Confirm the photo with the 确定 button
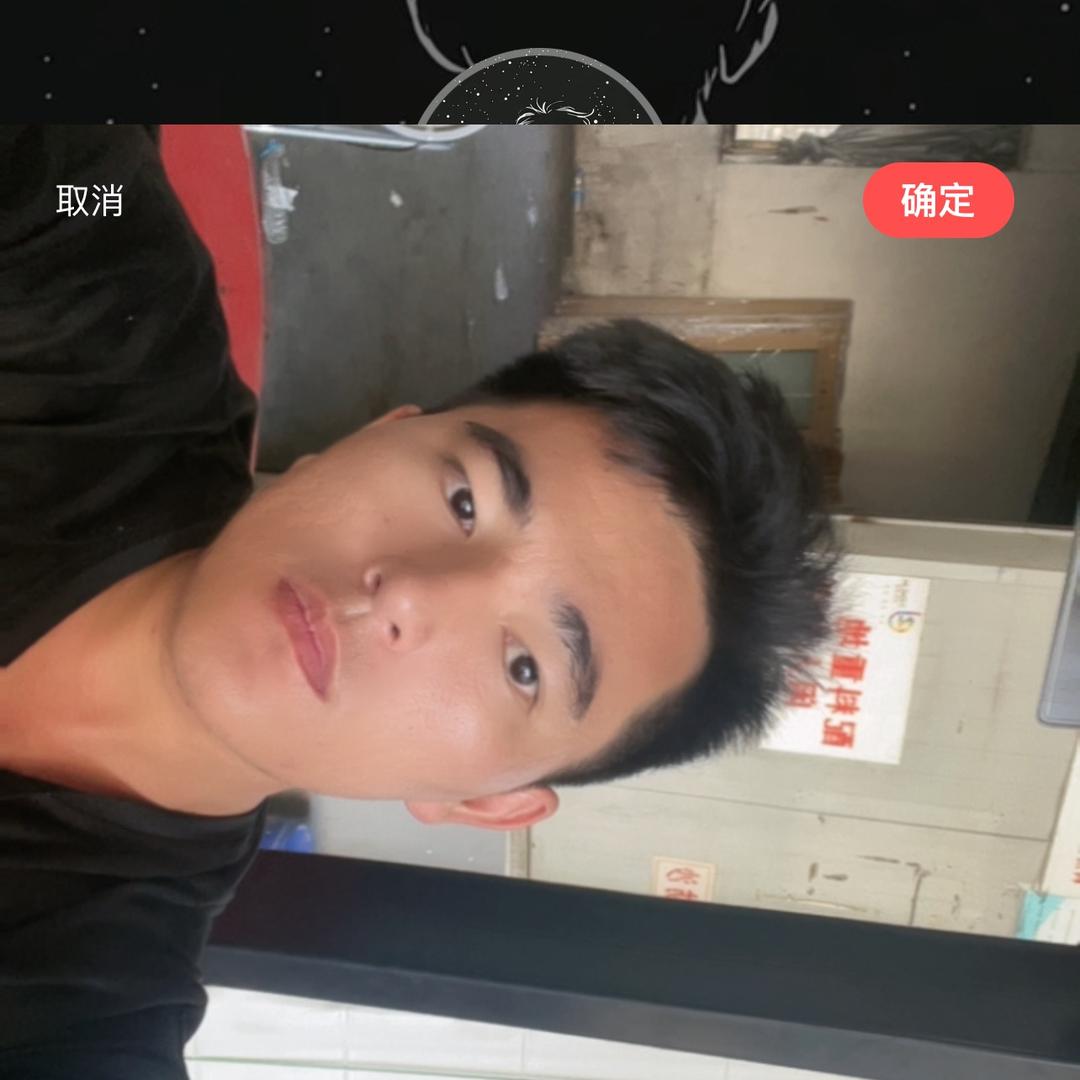 [x=938, y=201]
